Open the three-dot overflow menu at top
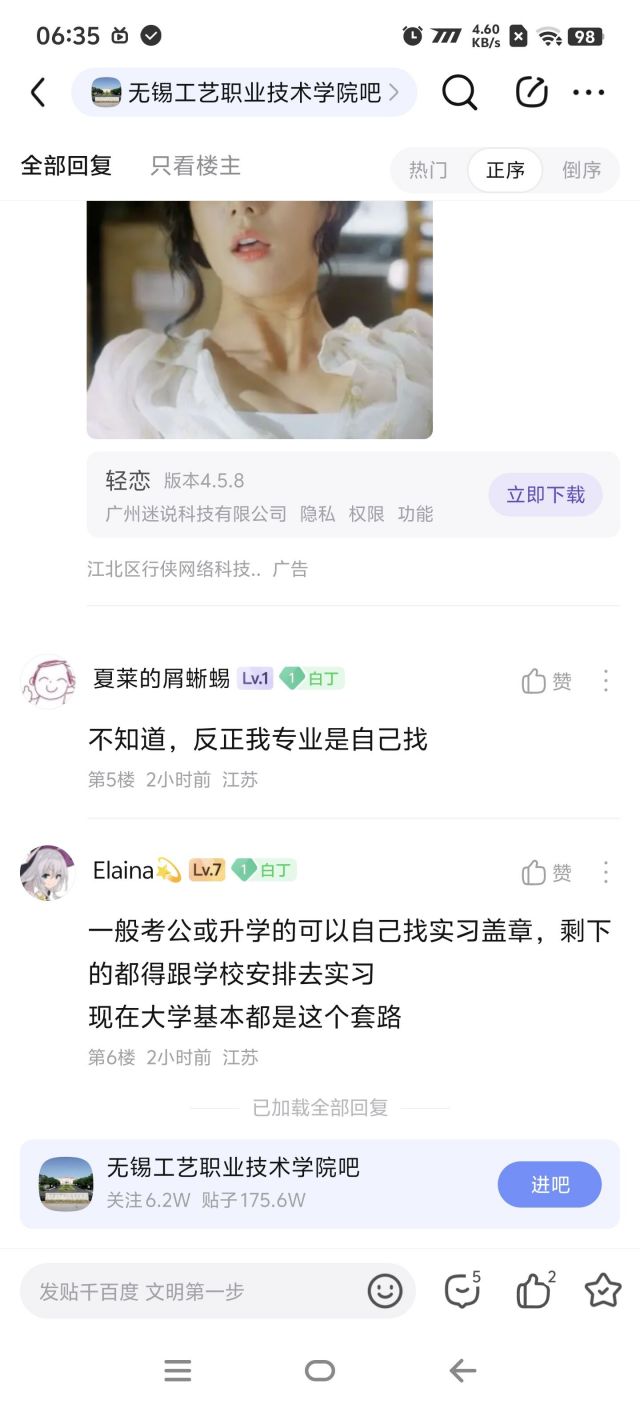This screenshot has height=1408, width=640. click(589, 93)
